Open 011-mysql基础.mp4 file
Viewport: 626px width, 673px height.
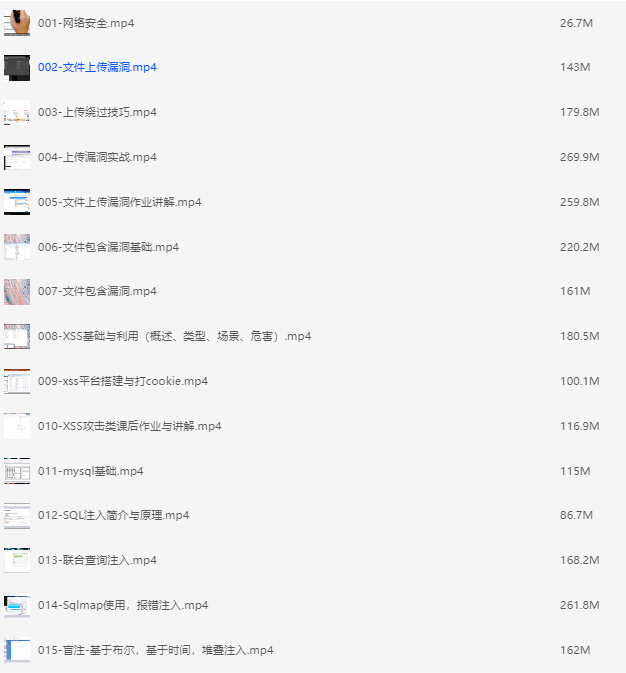(x=90, y=471)
